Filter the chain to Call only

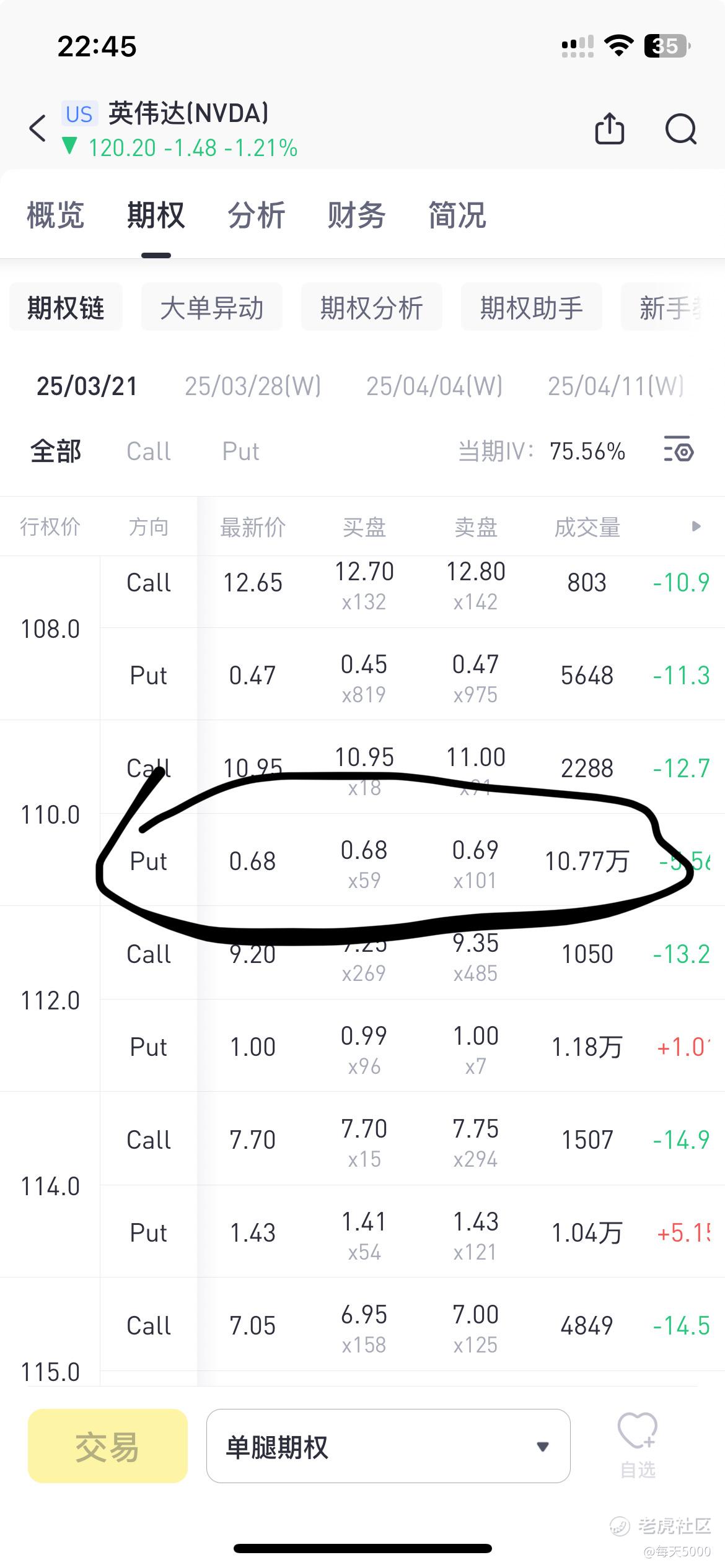click(x=149, y=451)
